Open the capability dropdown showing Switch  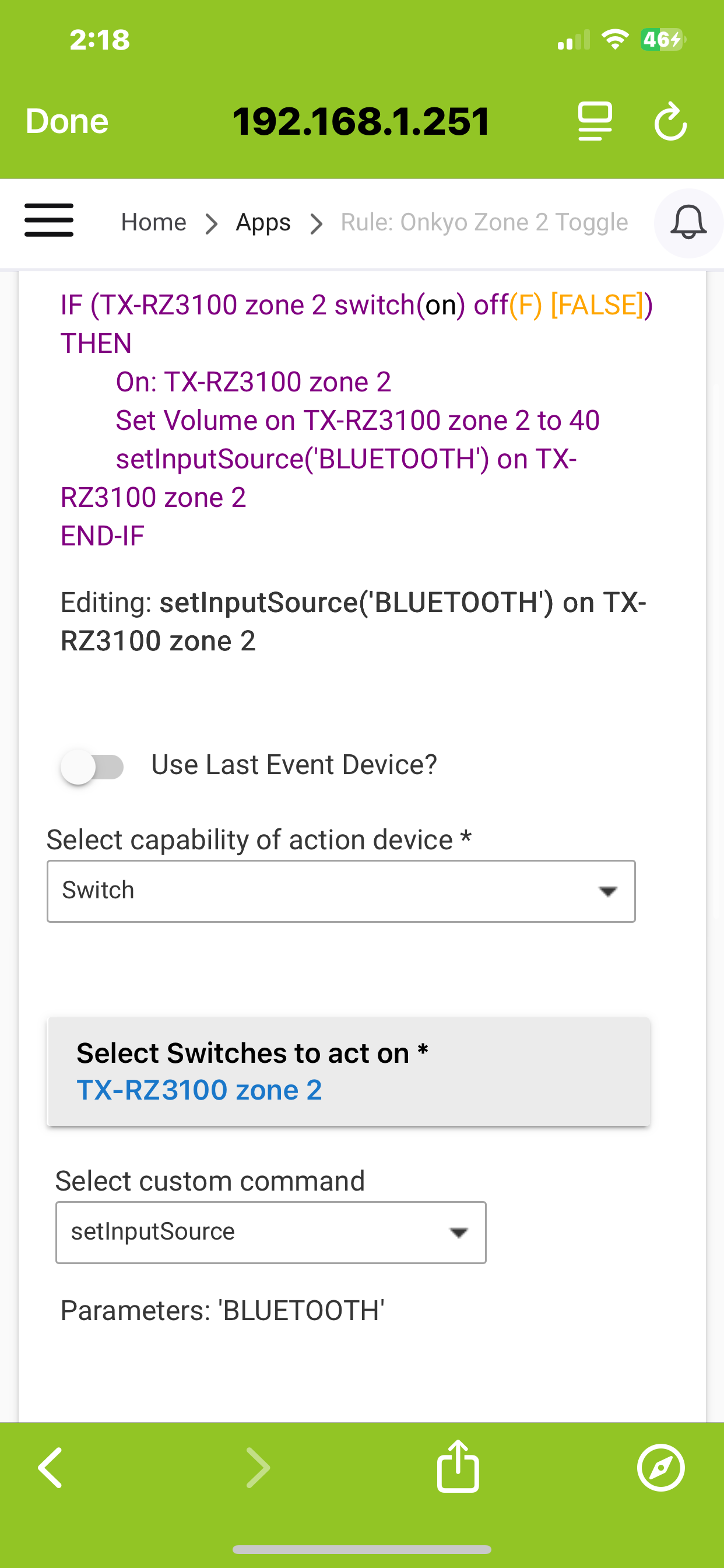pos(342,891)
